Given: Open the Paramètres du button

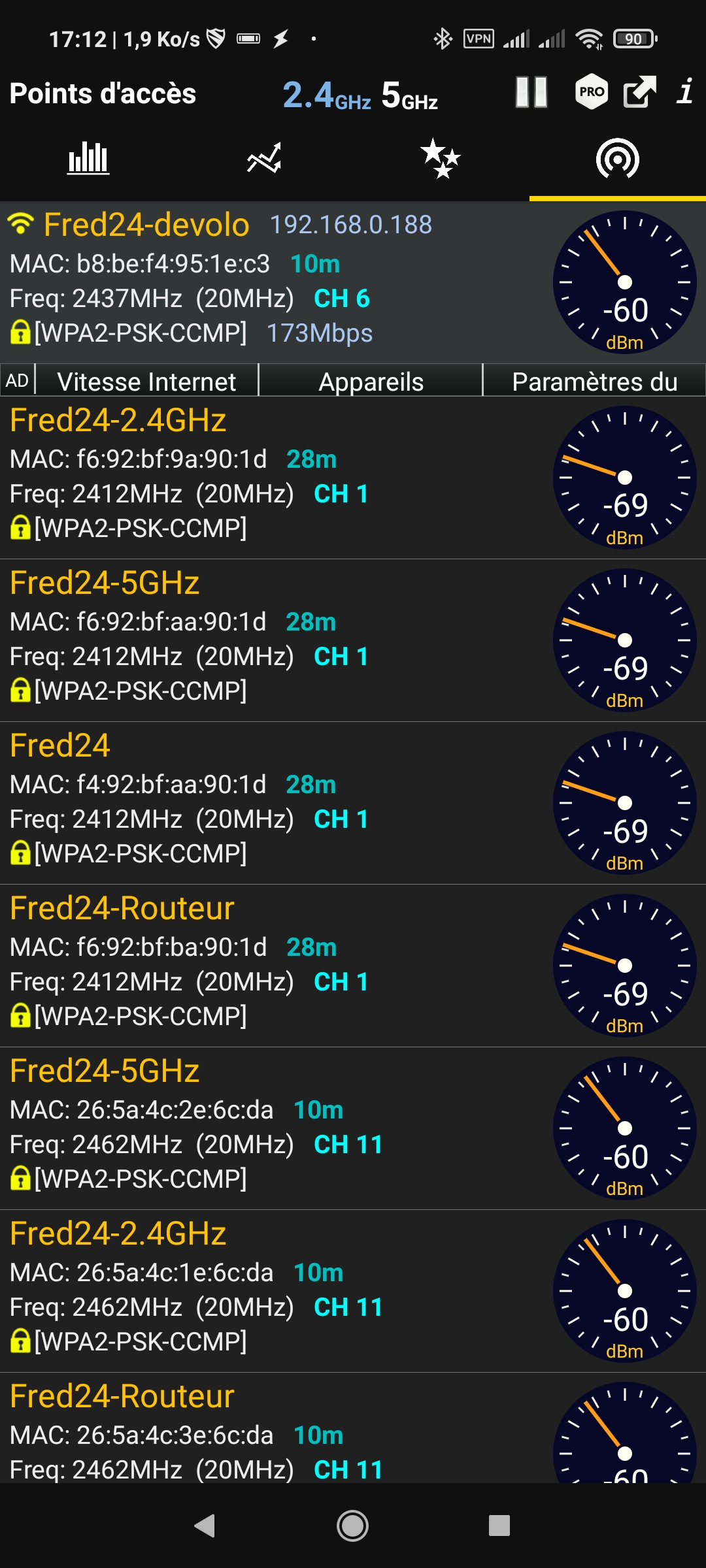Looking at the screenshot, I should coord(595,382).
